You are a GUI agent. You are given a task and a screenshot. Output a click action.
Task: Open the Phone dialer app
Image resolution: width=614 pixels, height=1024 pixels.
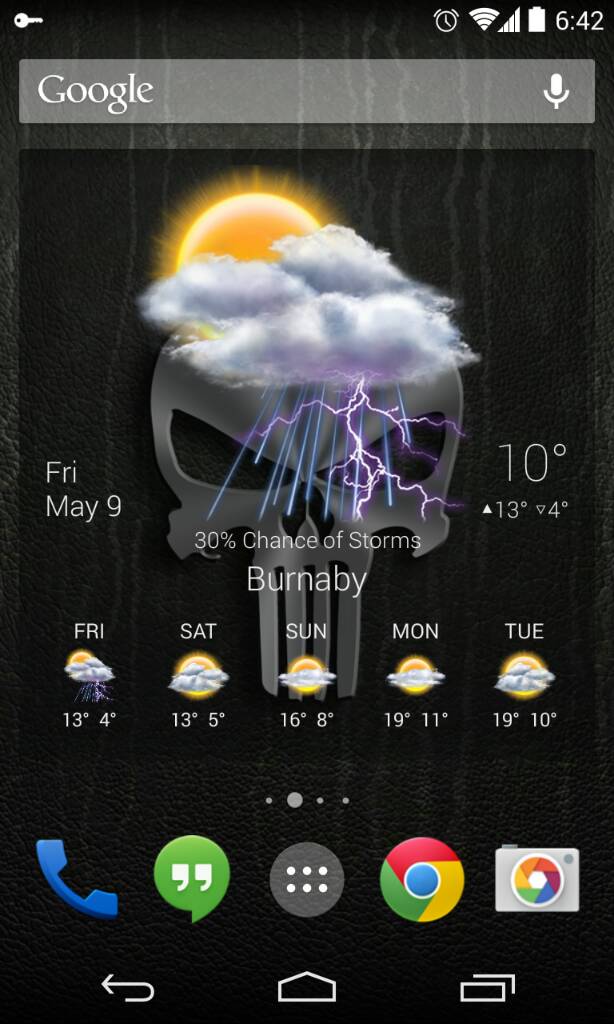tap(76, 878)
